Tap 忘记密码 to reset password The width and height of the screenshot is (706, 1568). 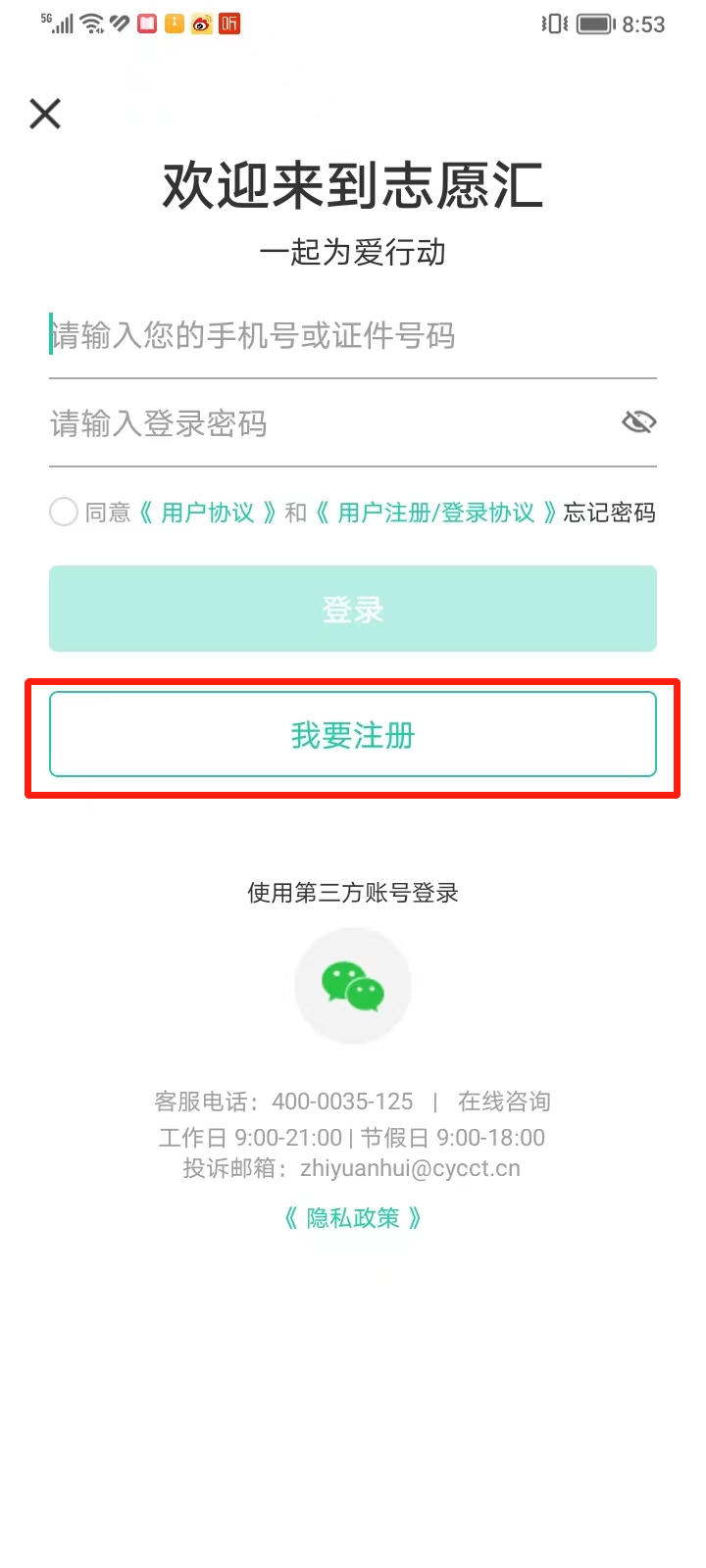(x=609, y=513)
